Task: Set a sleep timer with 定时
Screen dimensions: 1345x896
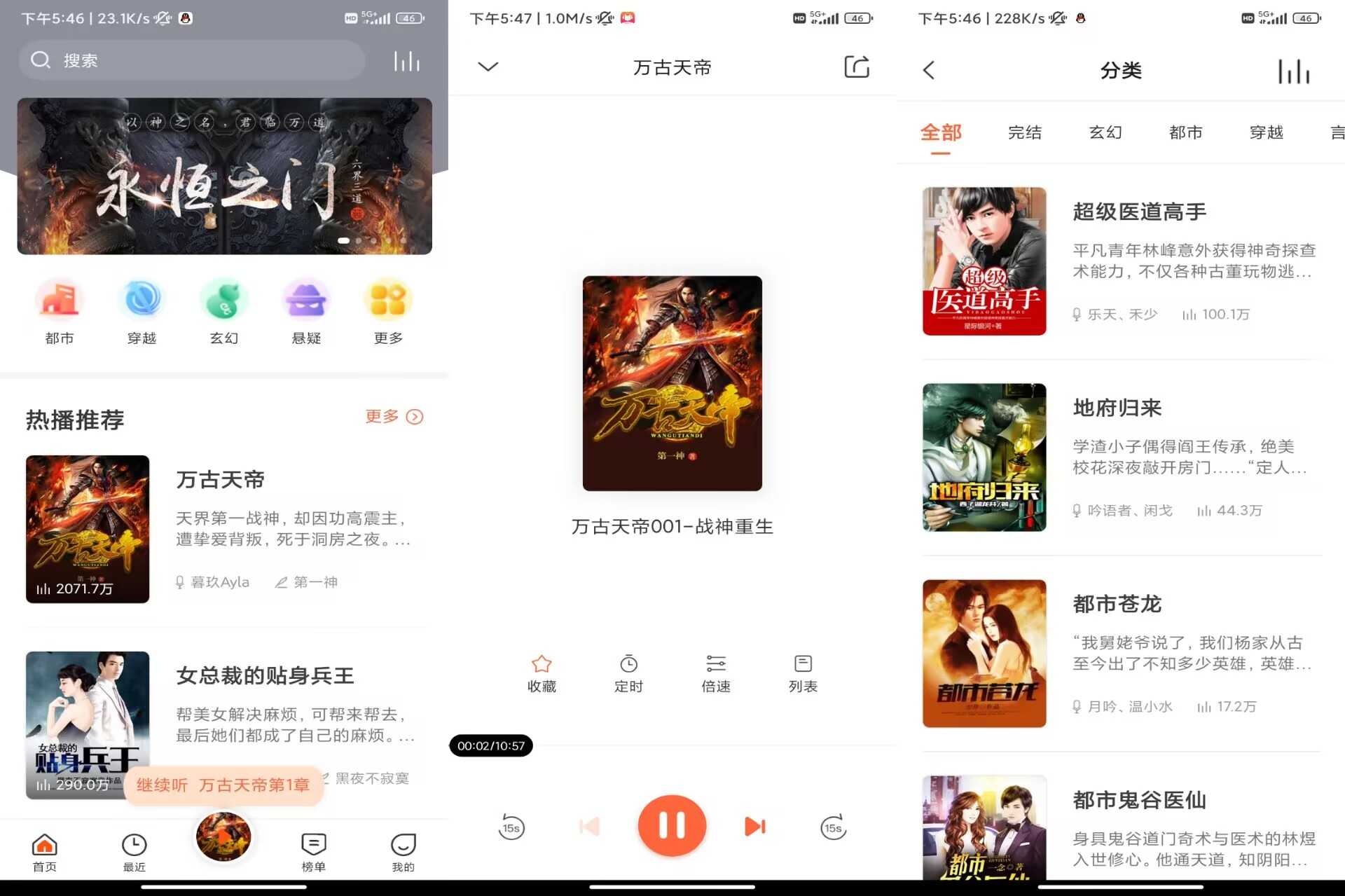Action: pyautogui.click(x=628, y=673)
